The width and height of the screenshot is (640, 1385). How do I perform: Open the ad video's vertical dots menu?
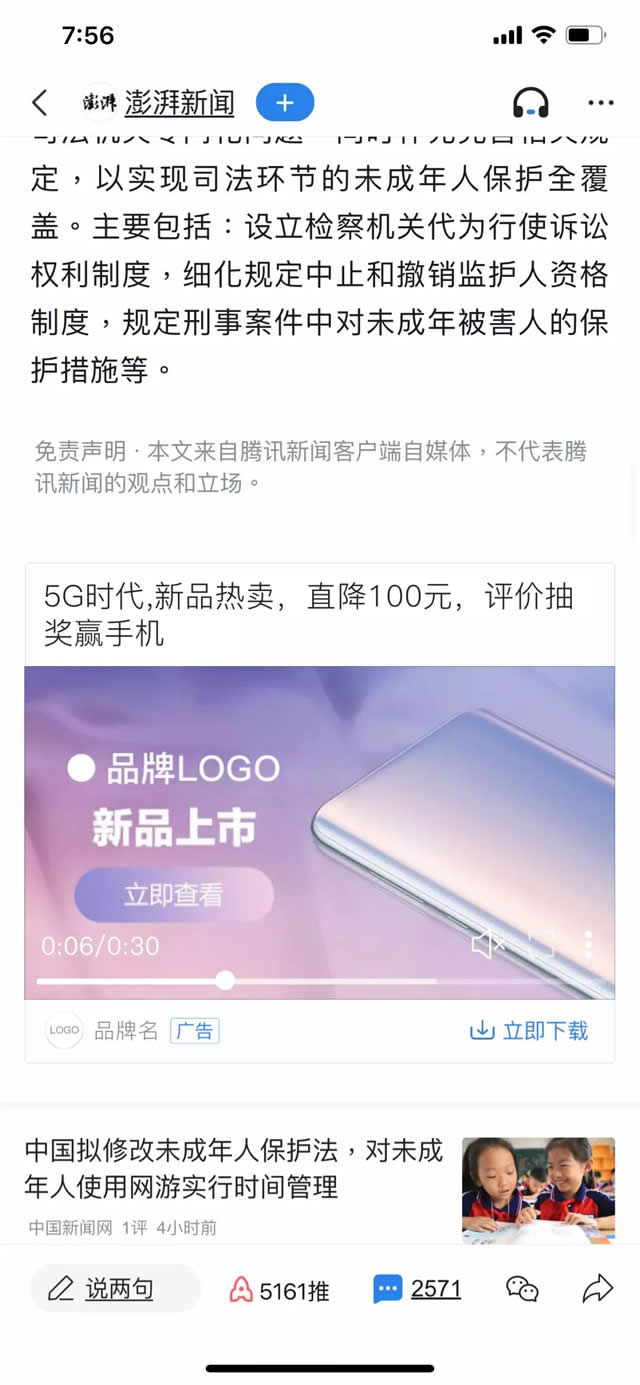(x=588, y=944)
